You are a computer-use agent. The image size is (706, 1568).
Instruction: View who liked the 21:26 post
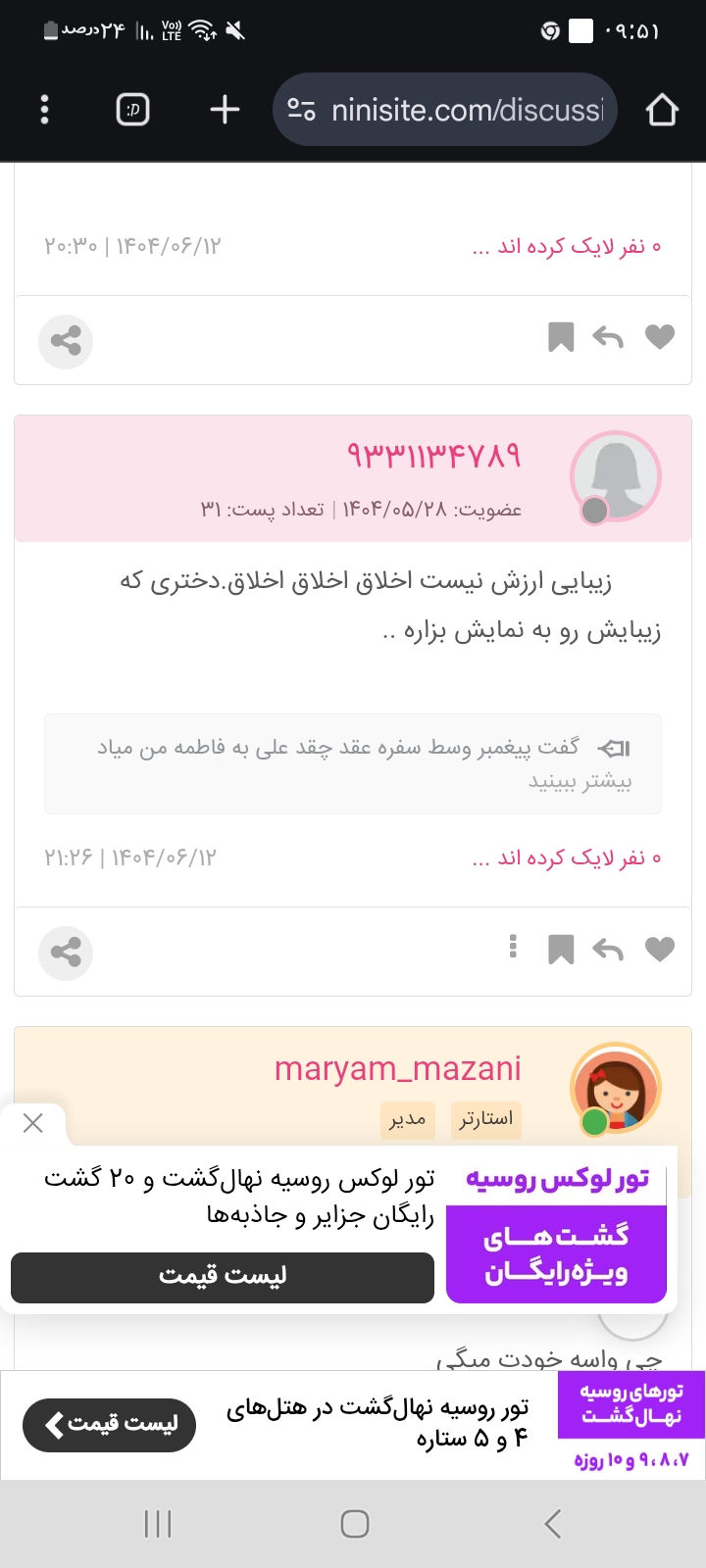(567, 858)
